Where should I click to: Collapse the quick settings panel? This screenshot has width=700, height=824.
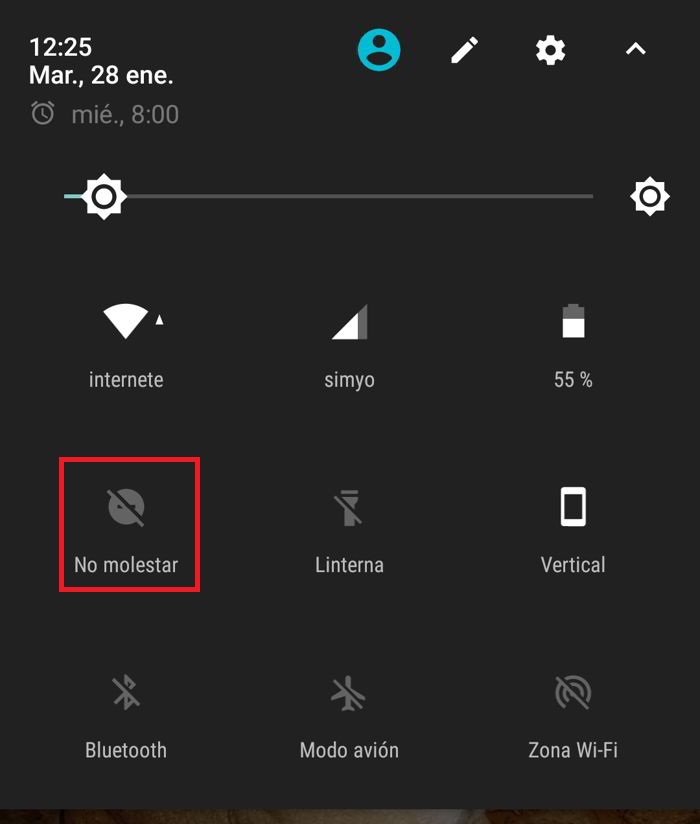tap(636, 49)
